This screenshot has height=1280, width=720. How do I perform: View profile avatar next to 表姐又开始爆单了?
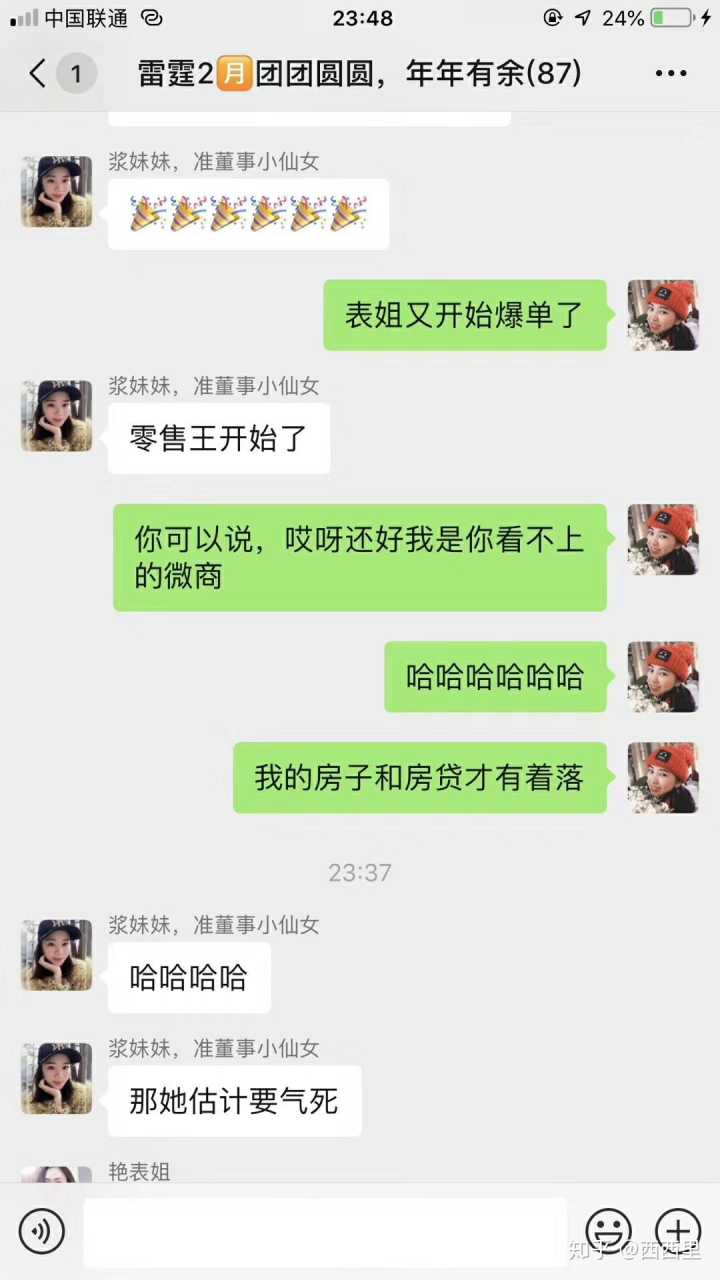[662, 315]
